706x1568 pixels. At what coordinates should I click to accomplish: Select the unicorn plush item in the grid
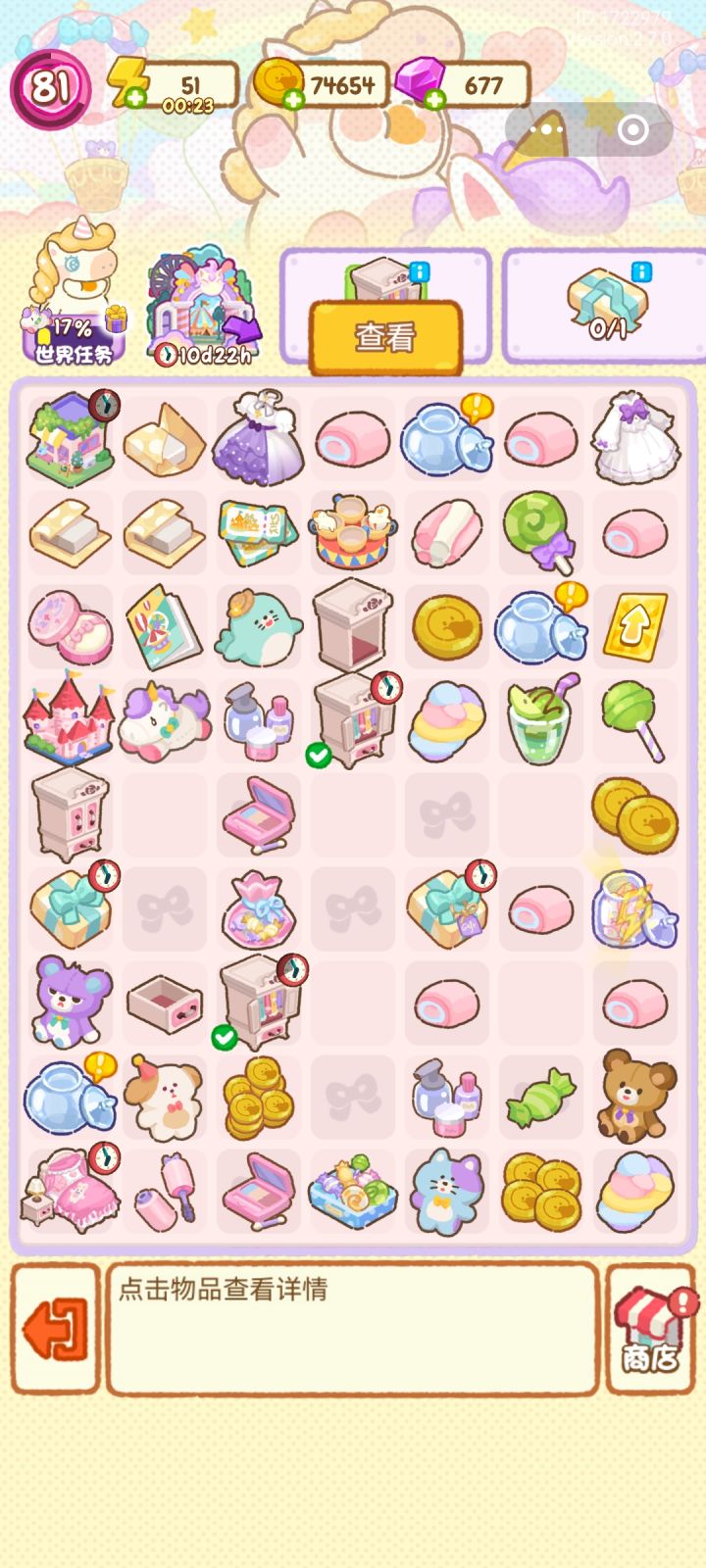[x=164, y=722]
